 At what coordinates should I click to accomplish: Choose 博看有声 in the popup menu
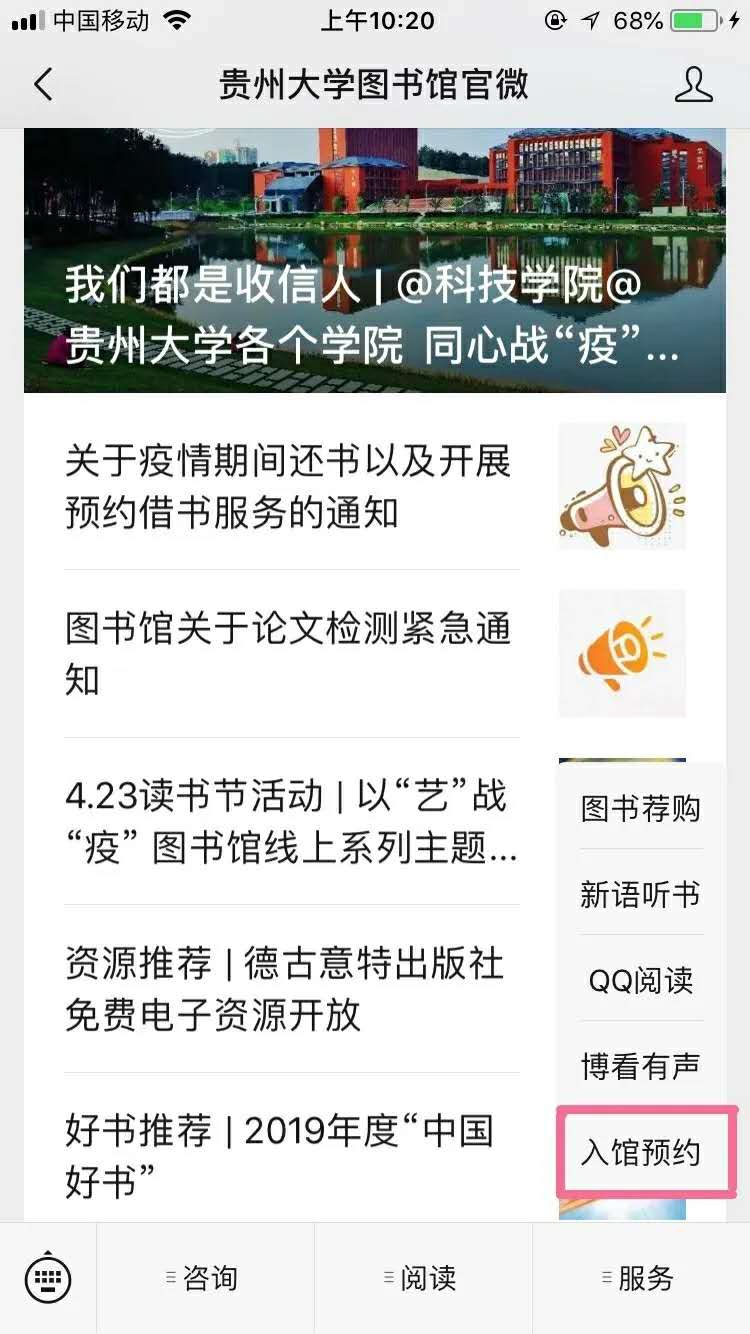[x=641, y=1066]
